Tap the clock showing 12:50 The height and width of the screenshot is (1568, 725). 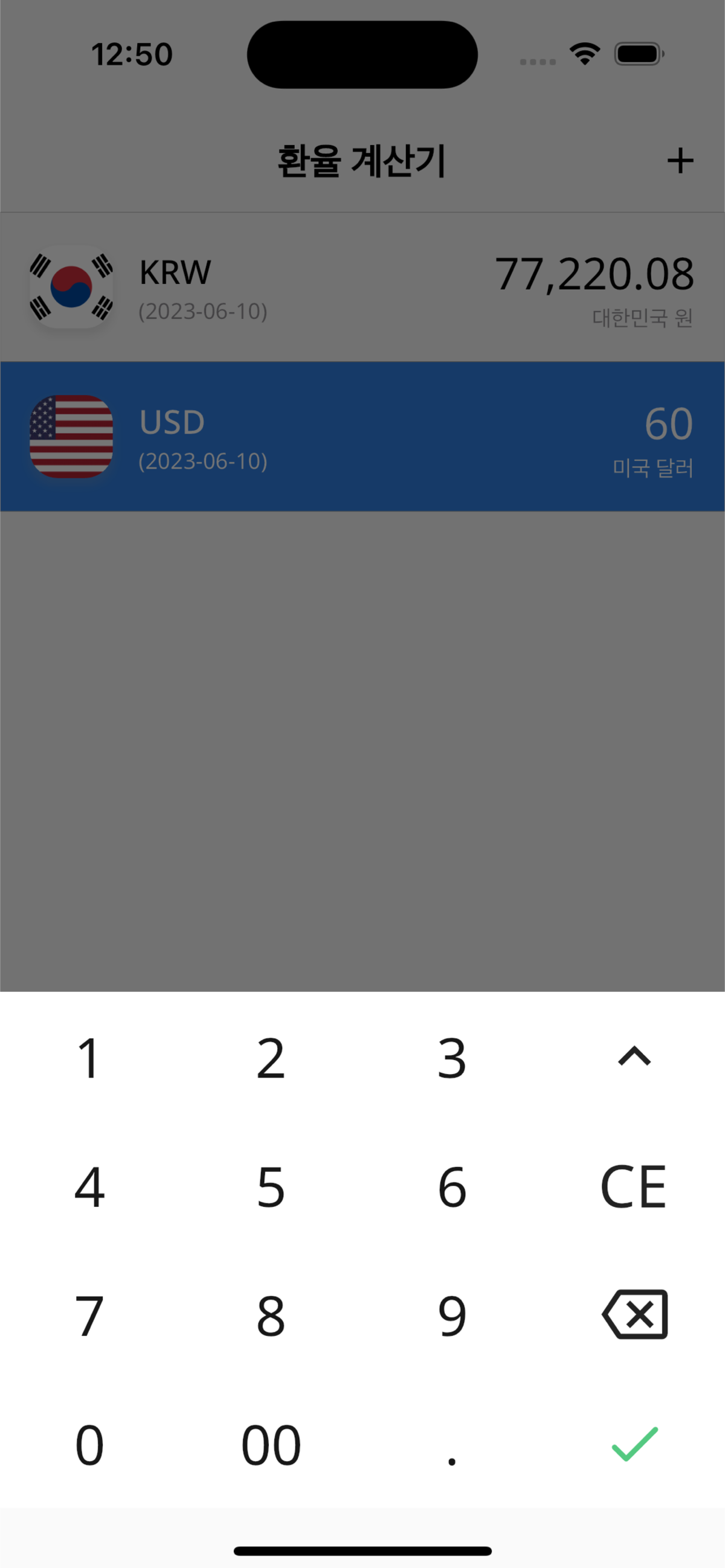coord(132,54)
